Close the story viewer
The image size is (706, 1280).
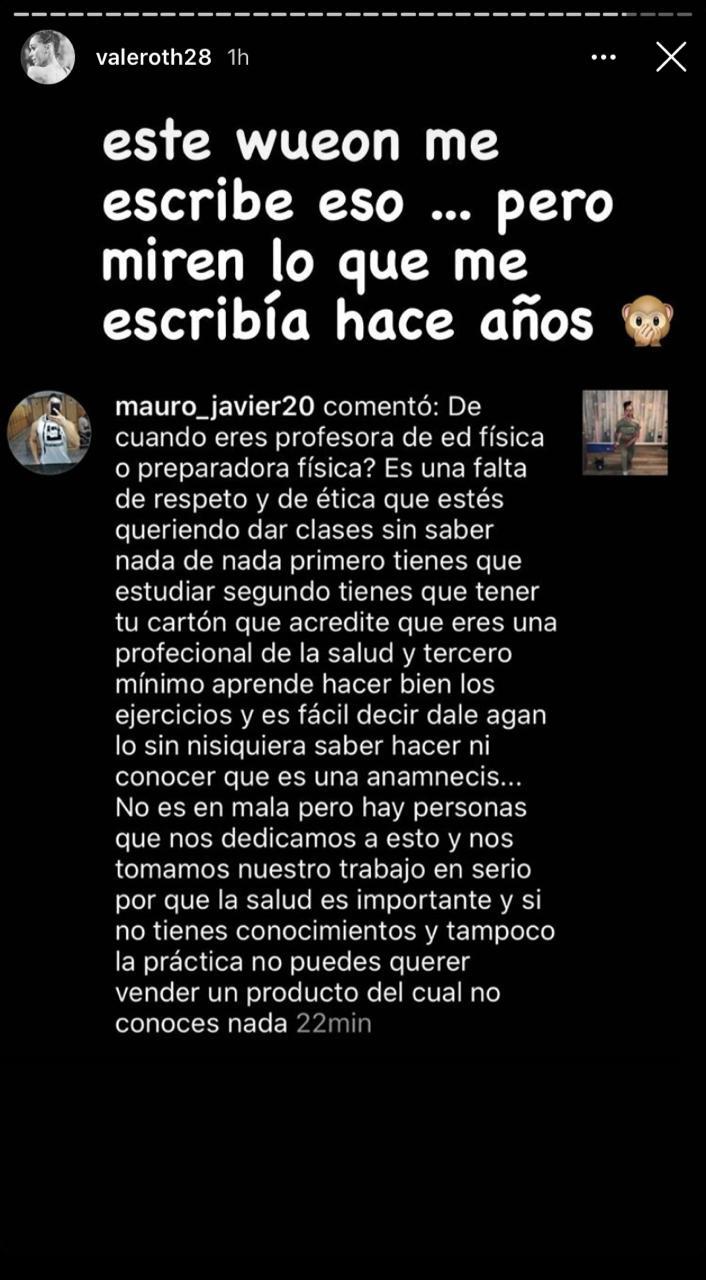[671, 57]
